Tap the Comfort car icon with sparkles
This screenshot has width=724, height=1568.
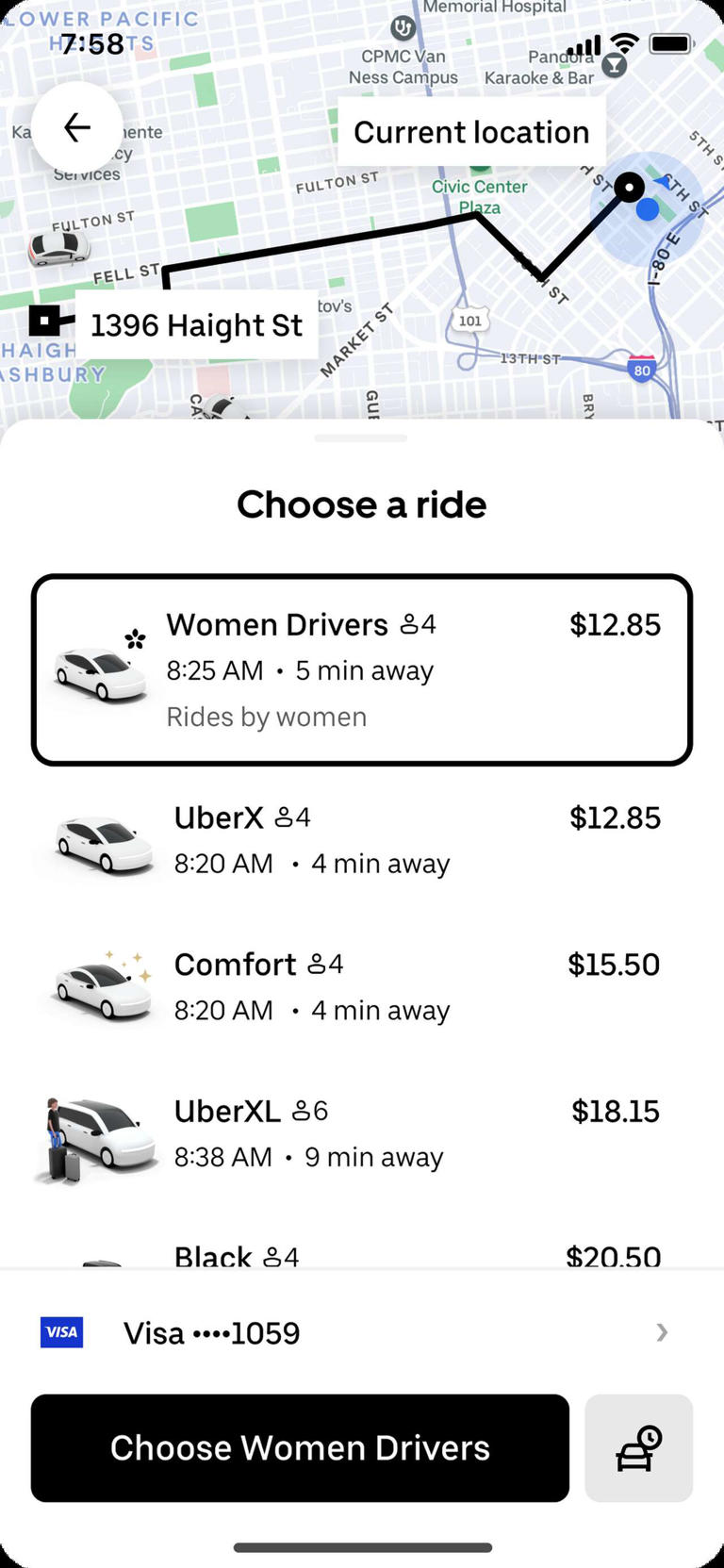97,987
